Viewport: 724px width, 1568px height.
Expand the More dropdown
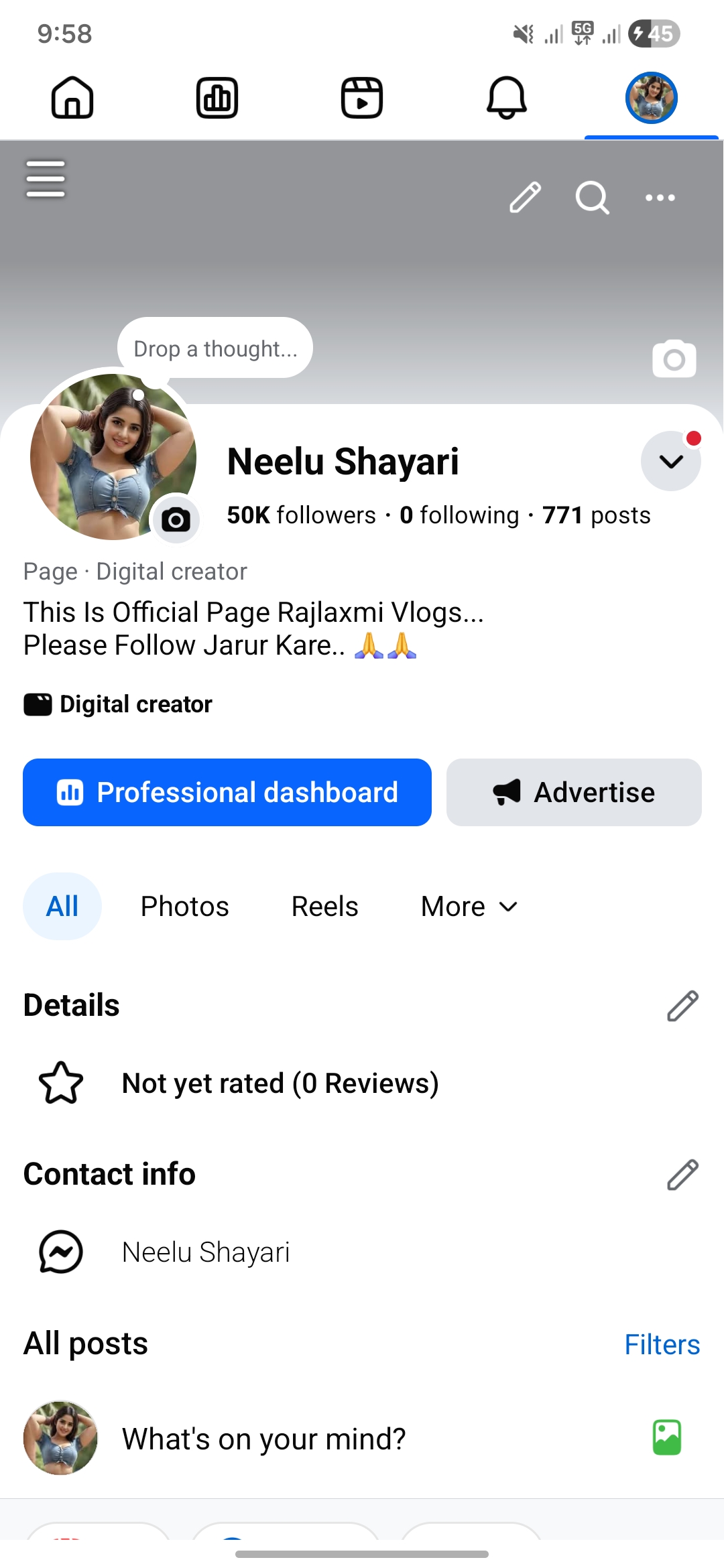tap(469, 907)
